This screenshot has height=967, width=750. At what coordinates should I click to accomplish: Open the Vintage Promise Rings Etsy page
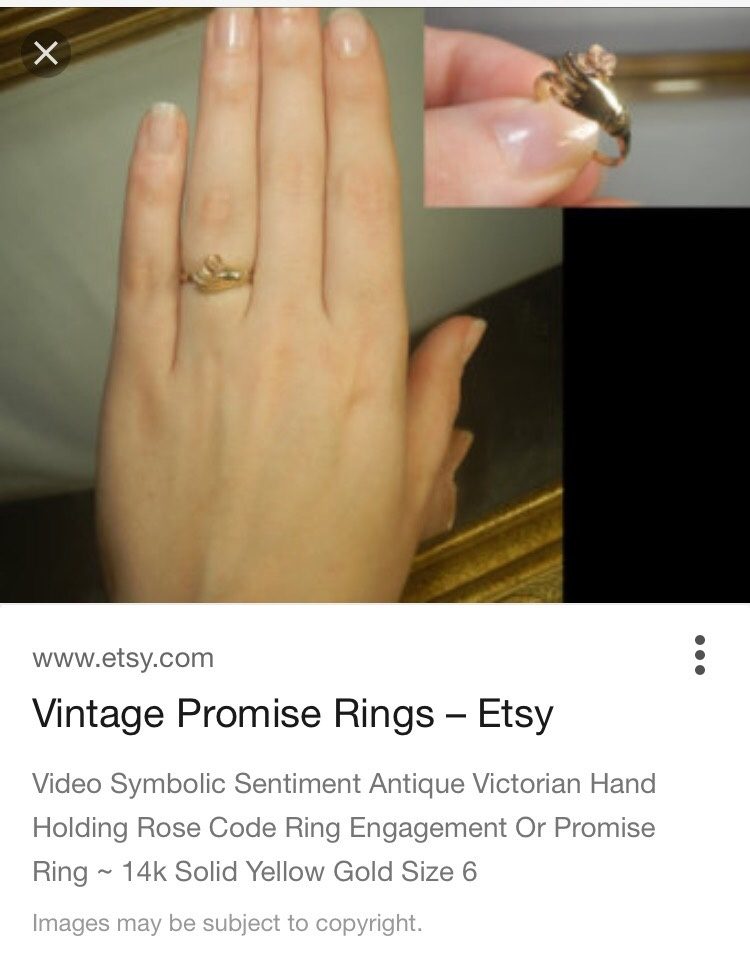click(292, 714)
